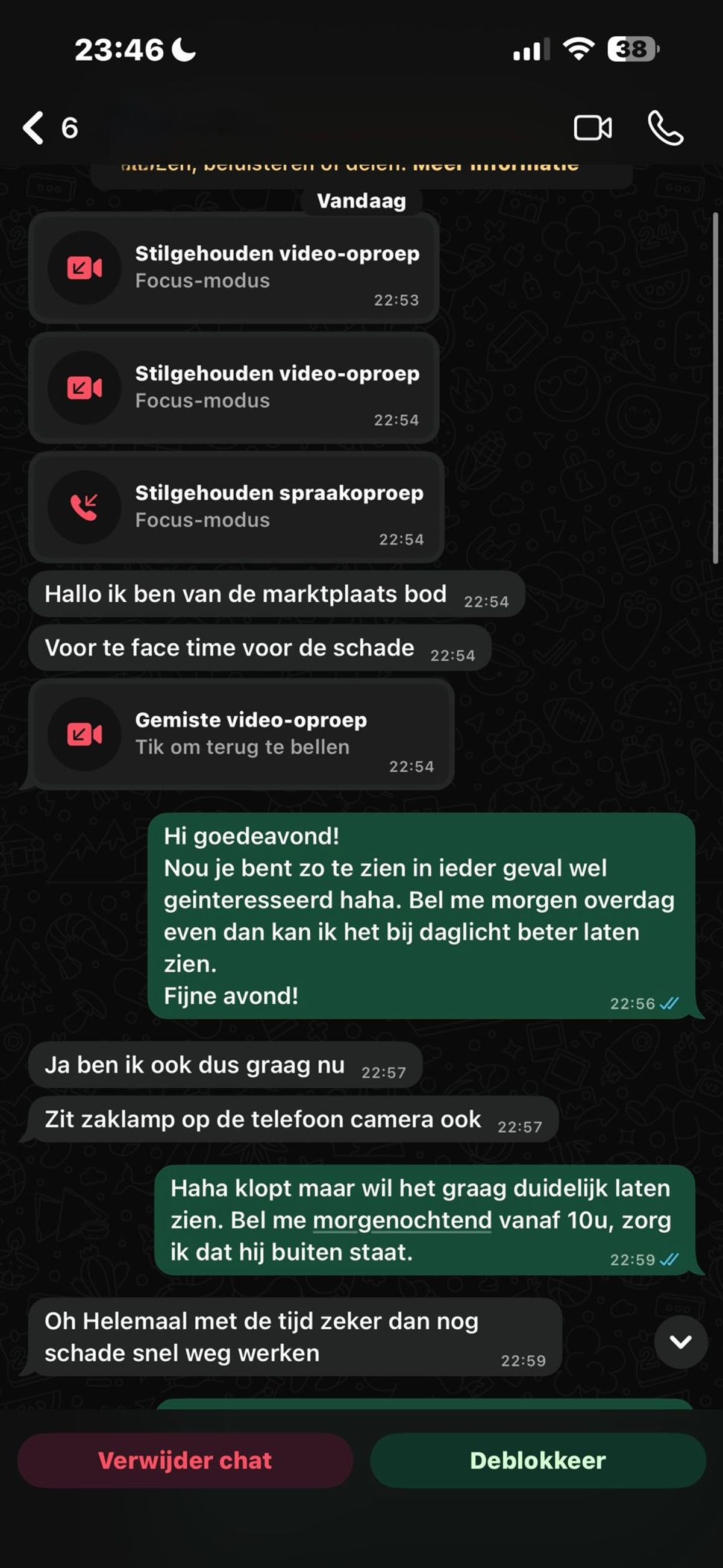Viewport: 723px width, 1568px height.
Task: Start a voice call with this contact
Action: (x=665, y=128)
